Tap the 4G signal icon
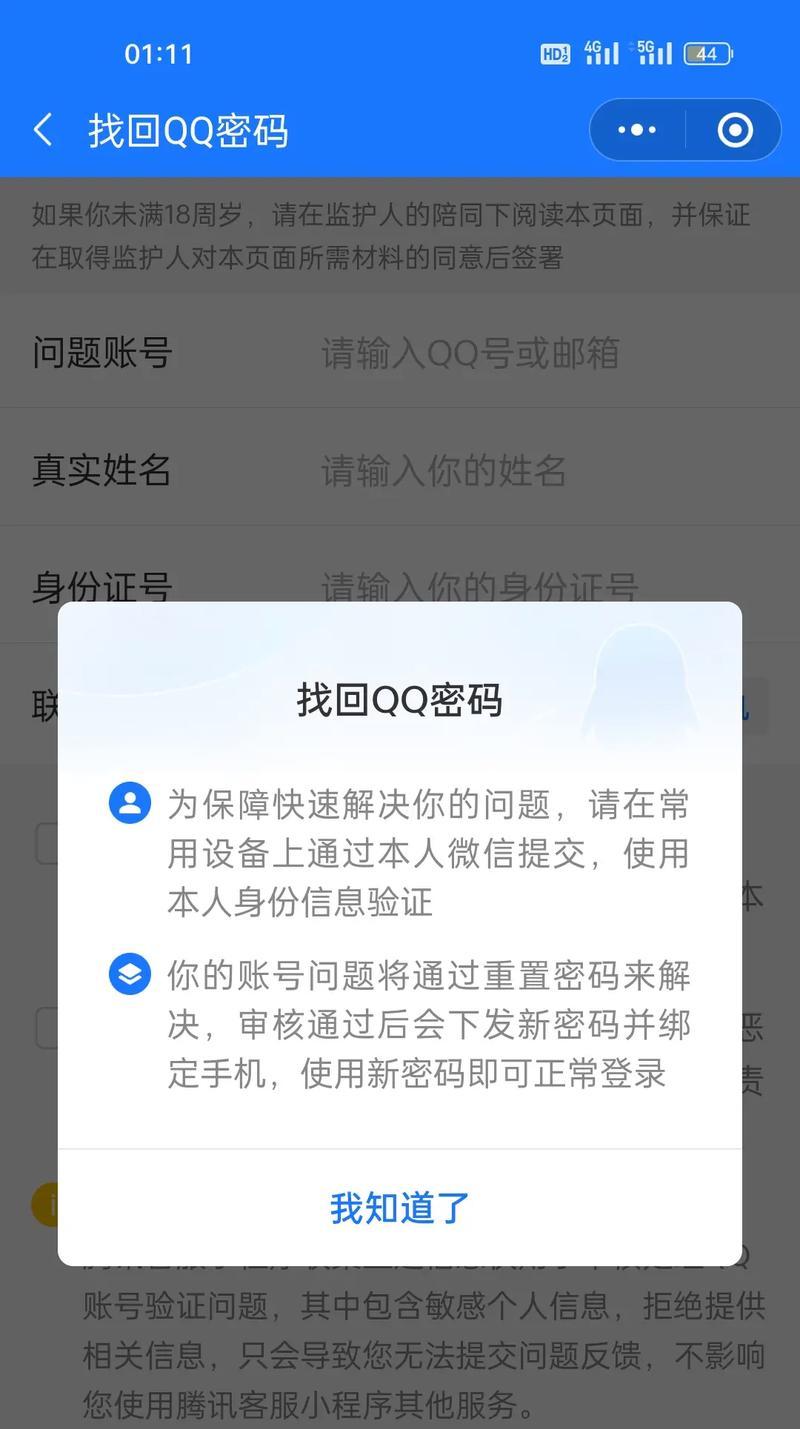Viewport: 800px width, 1429px height. click(601, 52)
